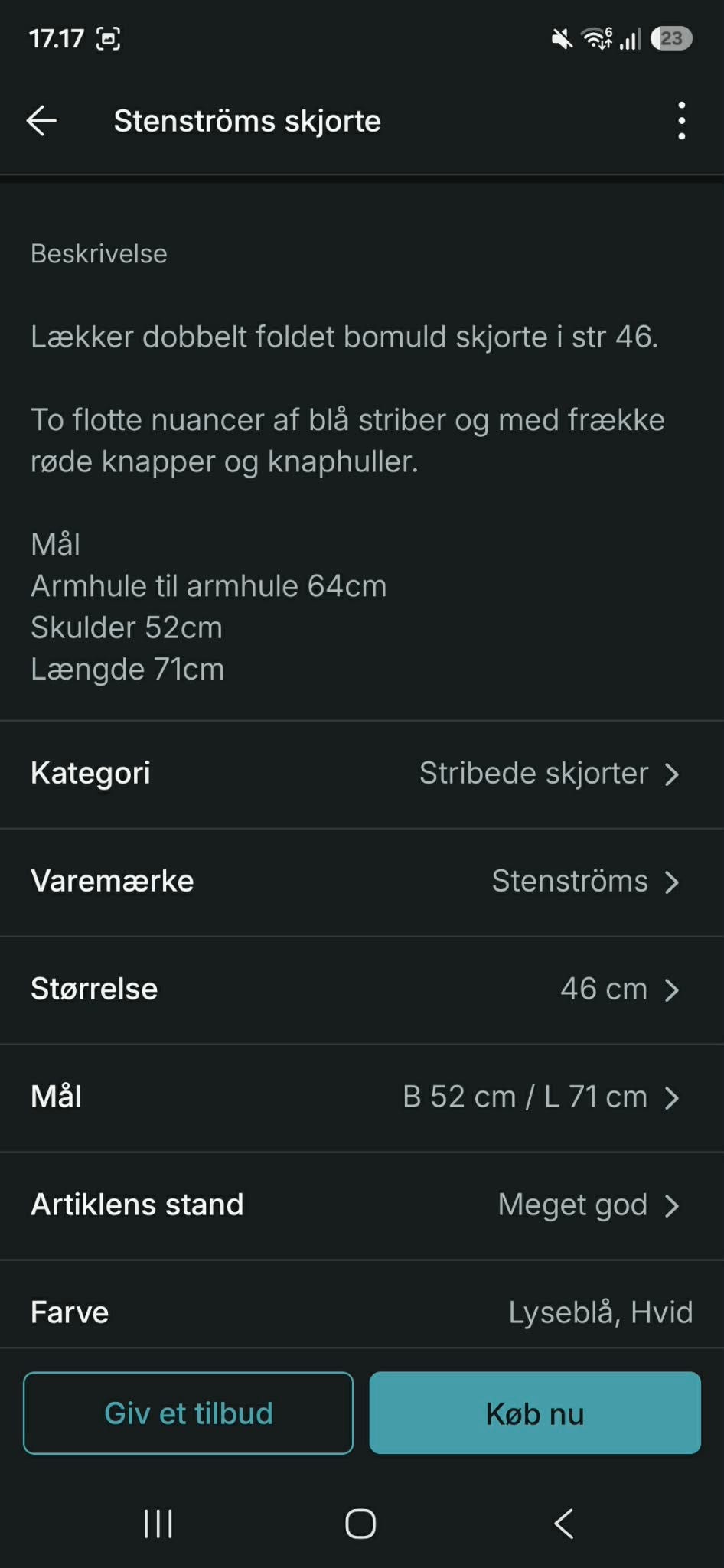Screen dimensions: 724x1568
Task: Buy the shirt with Køb nu
Action: 535,1413
